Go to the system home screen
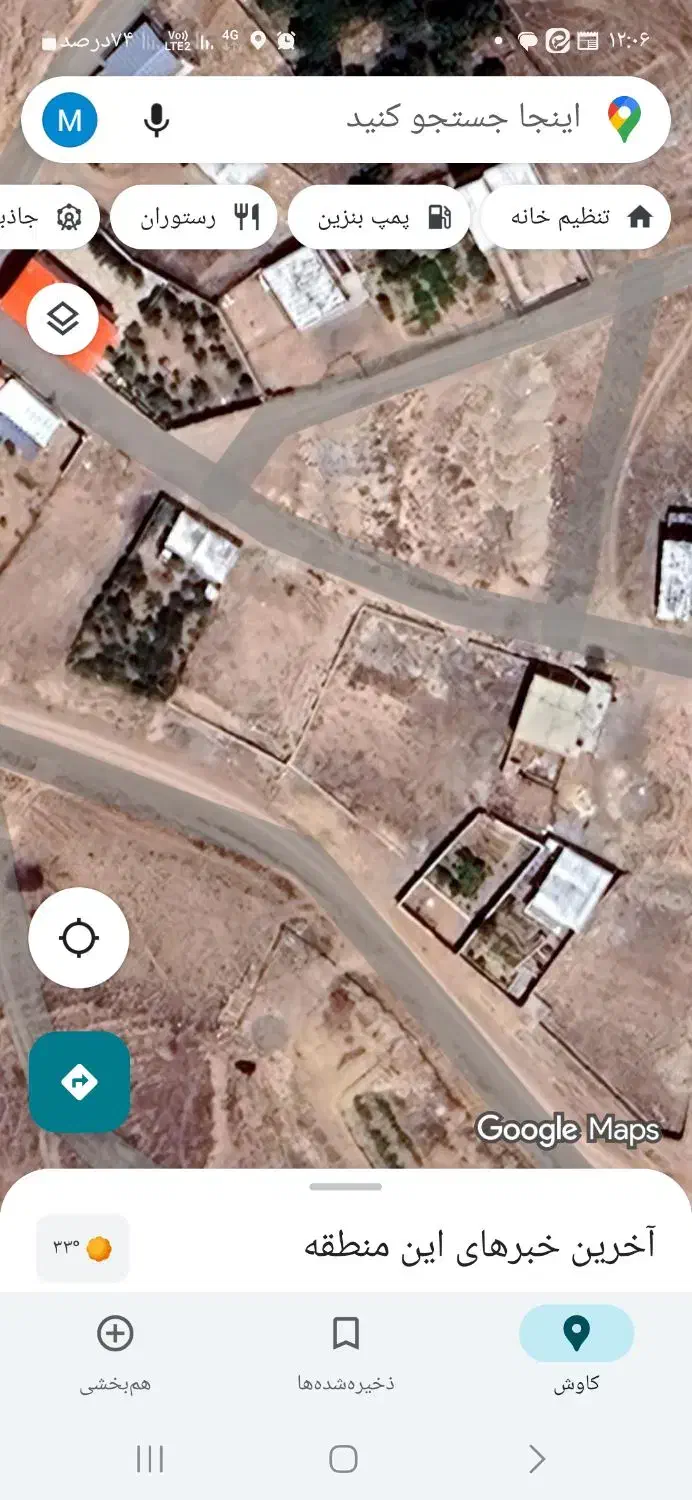692x1500 pixels. [x=343, y=1459]
